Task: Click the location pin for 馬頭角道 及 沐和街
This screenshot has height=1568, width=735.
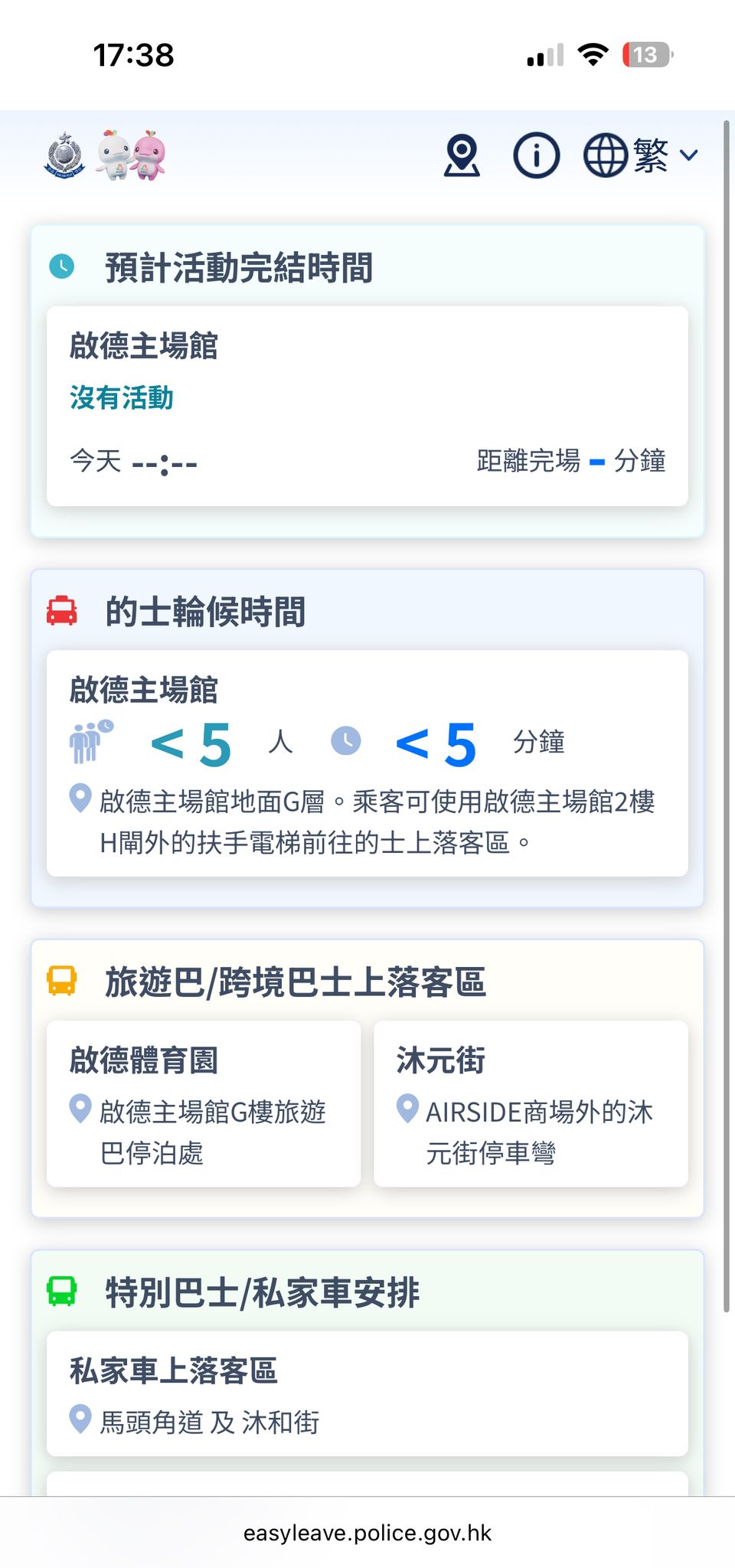Action: tap(81, 1420)
